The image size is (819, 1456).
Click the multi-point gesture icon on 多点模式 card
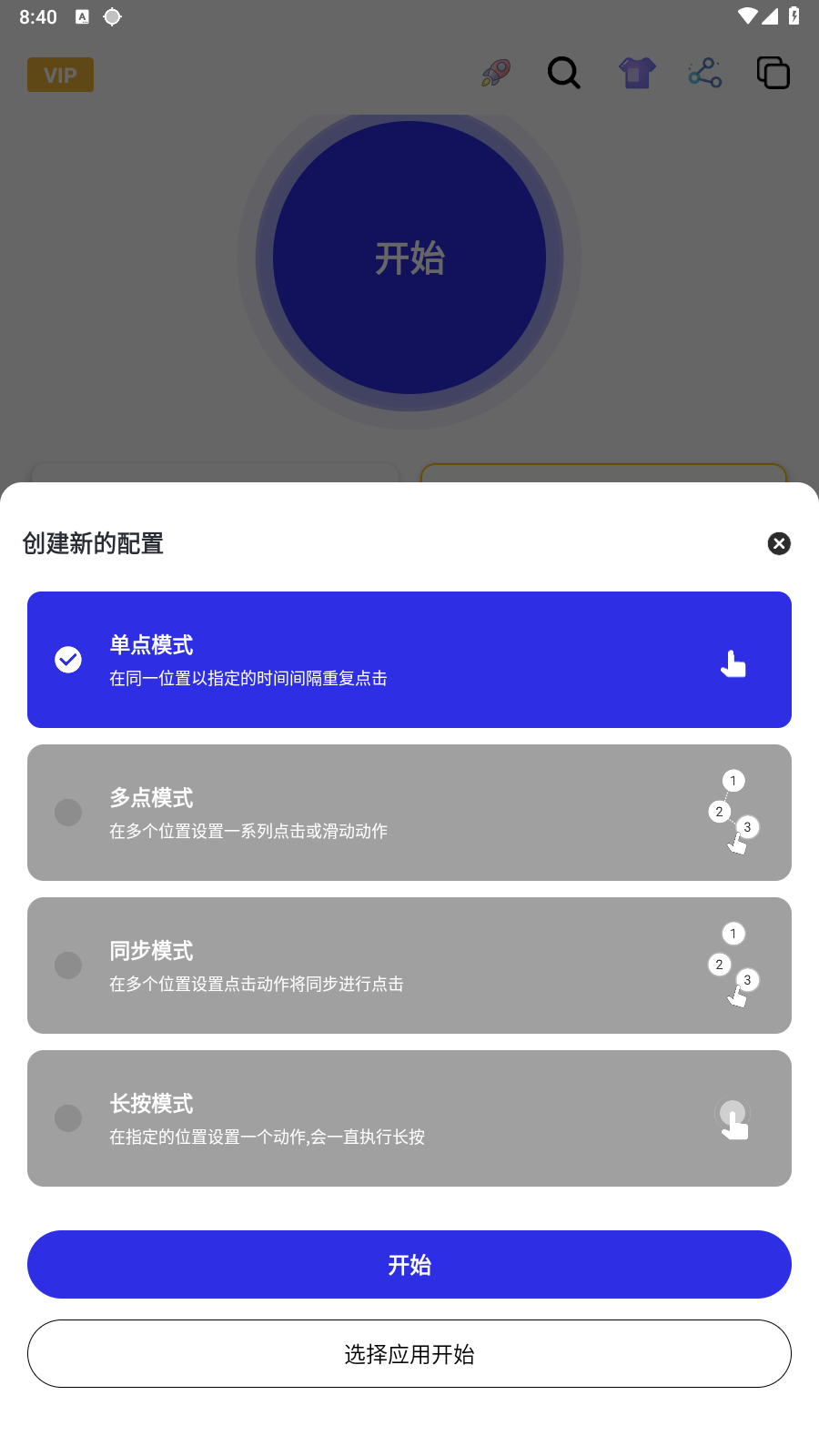pyautogui.click(x=733, y=813)
